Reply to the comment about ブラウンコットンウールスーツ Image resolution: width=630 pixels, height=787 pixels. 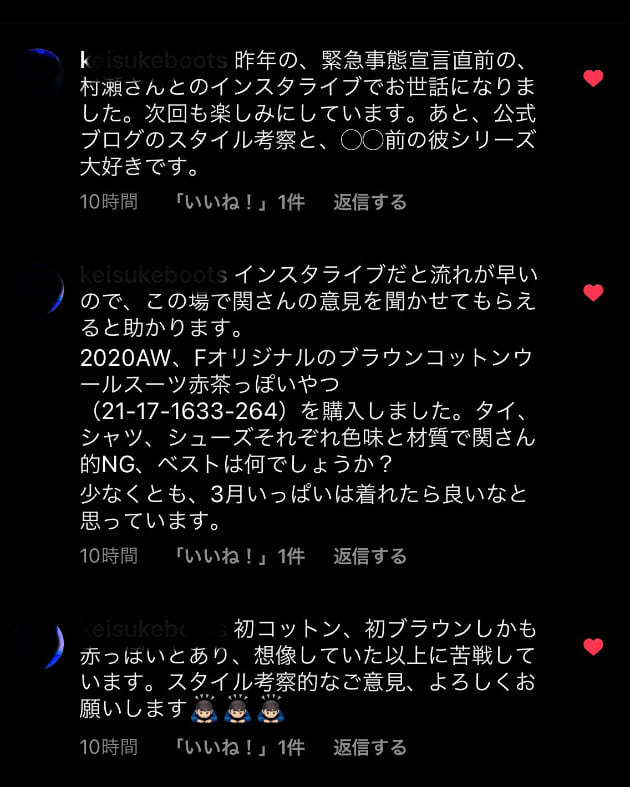(370, 556)
